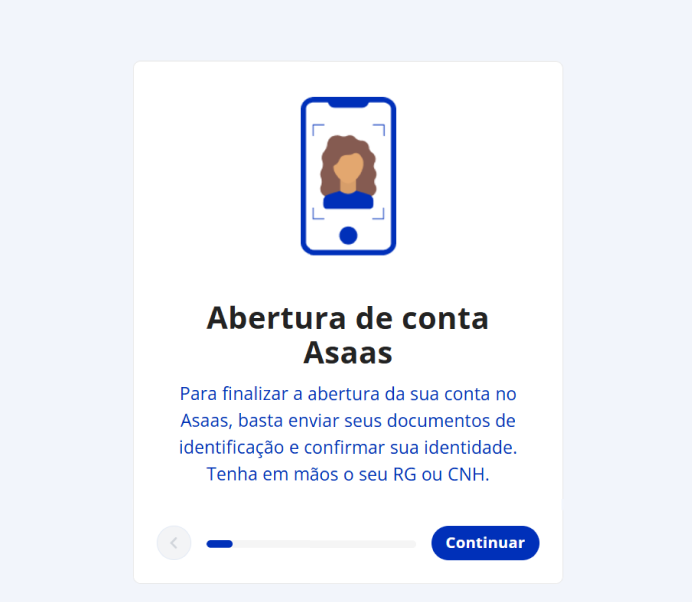This screenshot has width=692, height=602.
Task: Go back using the left chevron button
Action: point(174,543)
